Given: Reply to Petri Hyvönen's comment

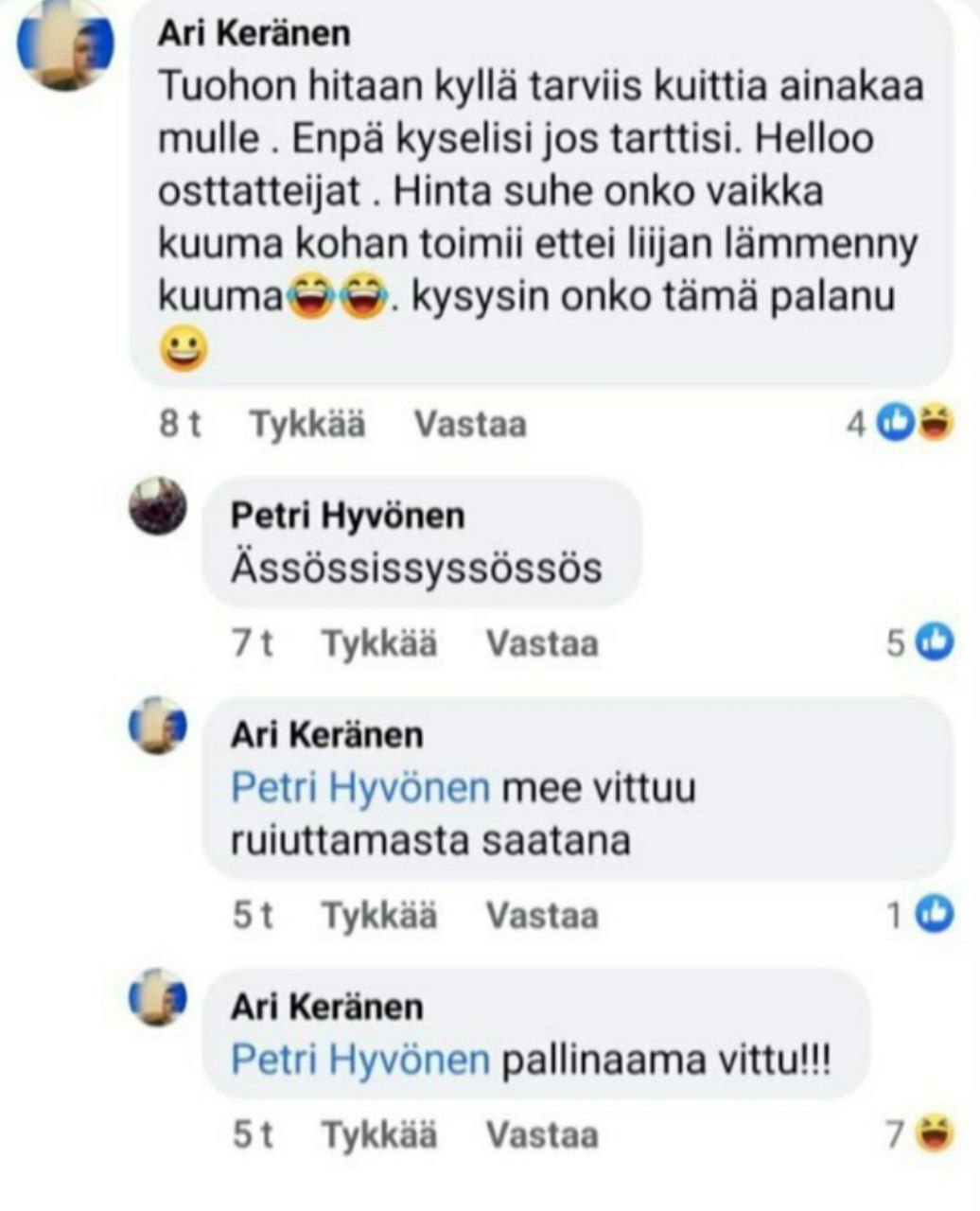Looking at the screenshot, I should 542,643.
